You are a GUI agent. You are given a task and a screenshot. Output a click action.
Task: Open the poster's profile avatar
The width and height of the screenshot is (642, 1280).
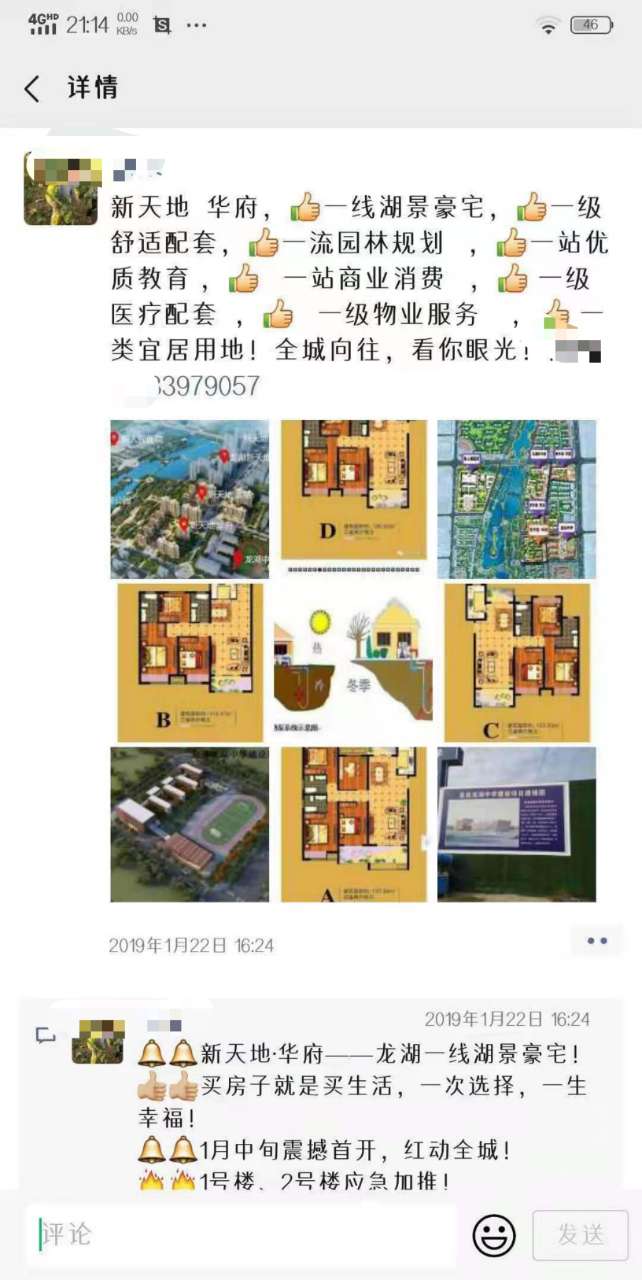(x=61, y=189)
